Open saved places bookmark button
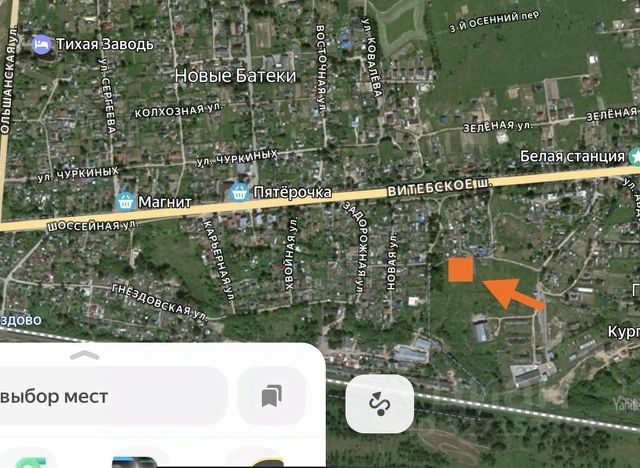The height and width of the screenshot is (468, 640). (x=271, y=397)
